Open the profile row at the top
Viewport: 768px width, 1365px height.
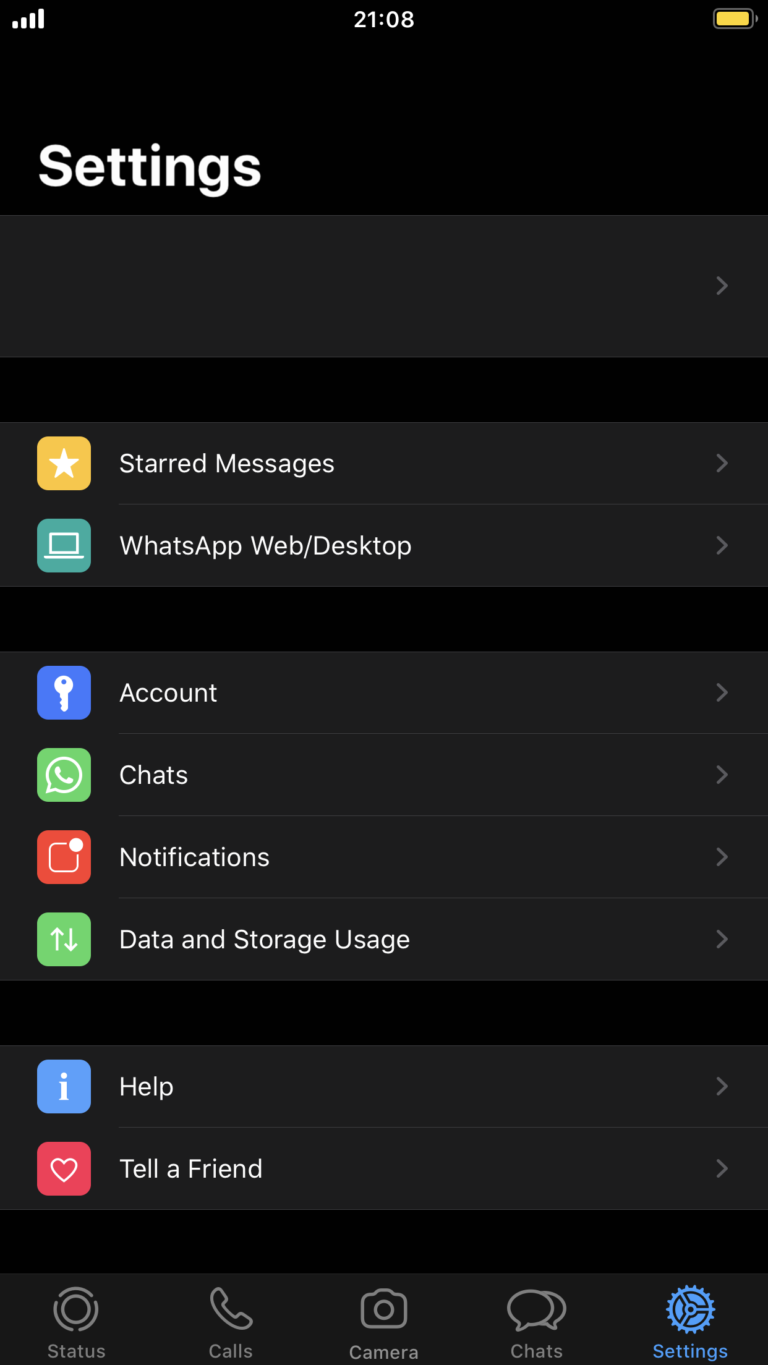pos(384,286)
